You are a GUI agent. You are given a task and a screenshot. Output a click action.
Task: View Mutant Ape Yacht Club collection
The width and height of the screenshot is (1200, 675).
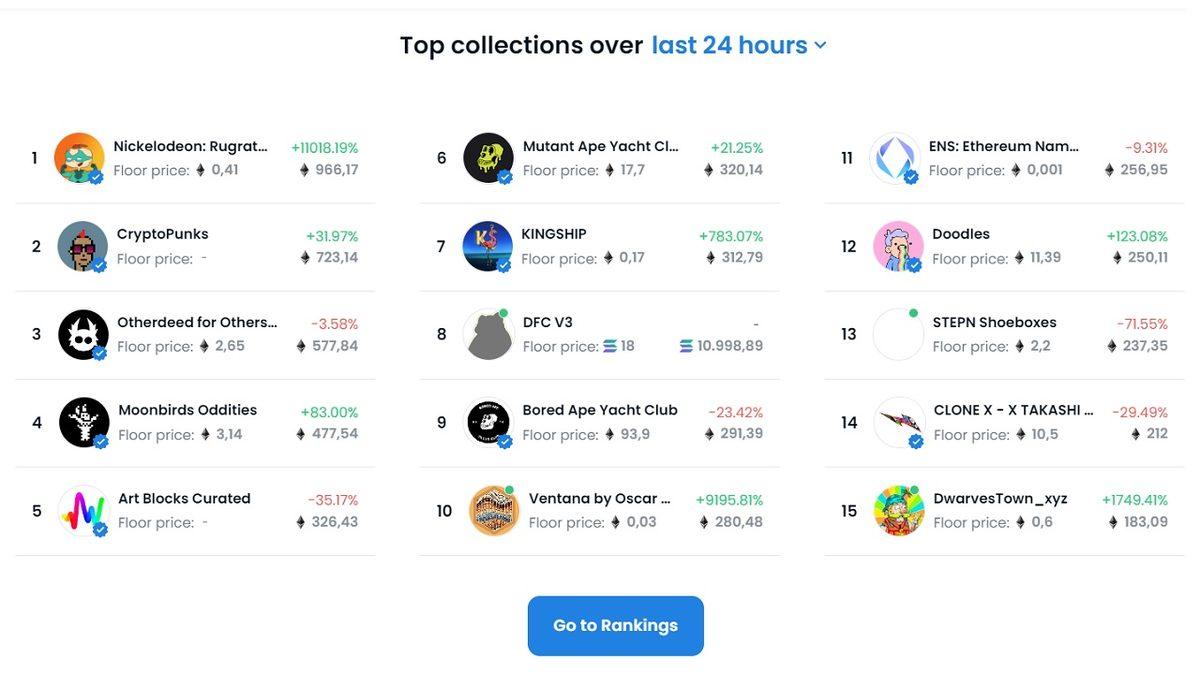tap(600, 147)
